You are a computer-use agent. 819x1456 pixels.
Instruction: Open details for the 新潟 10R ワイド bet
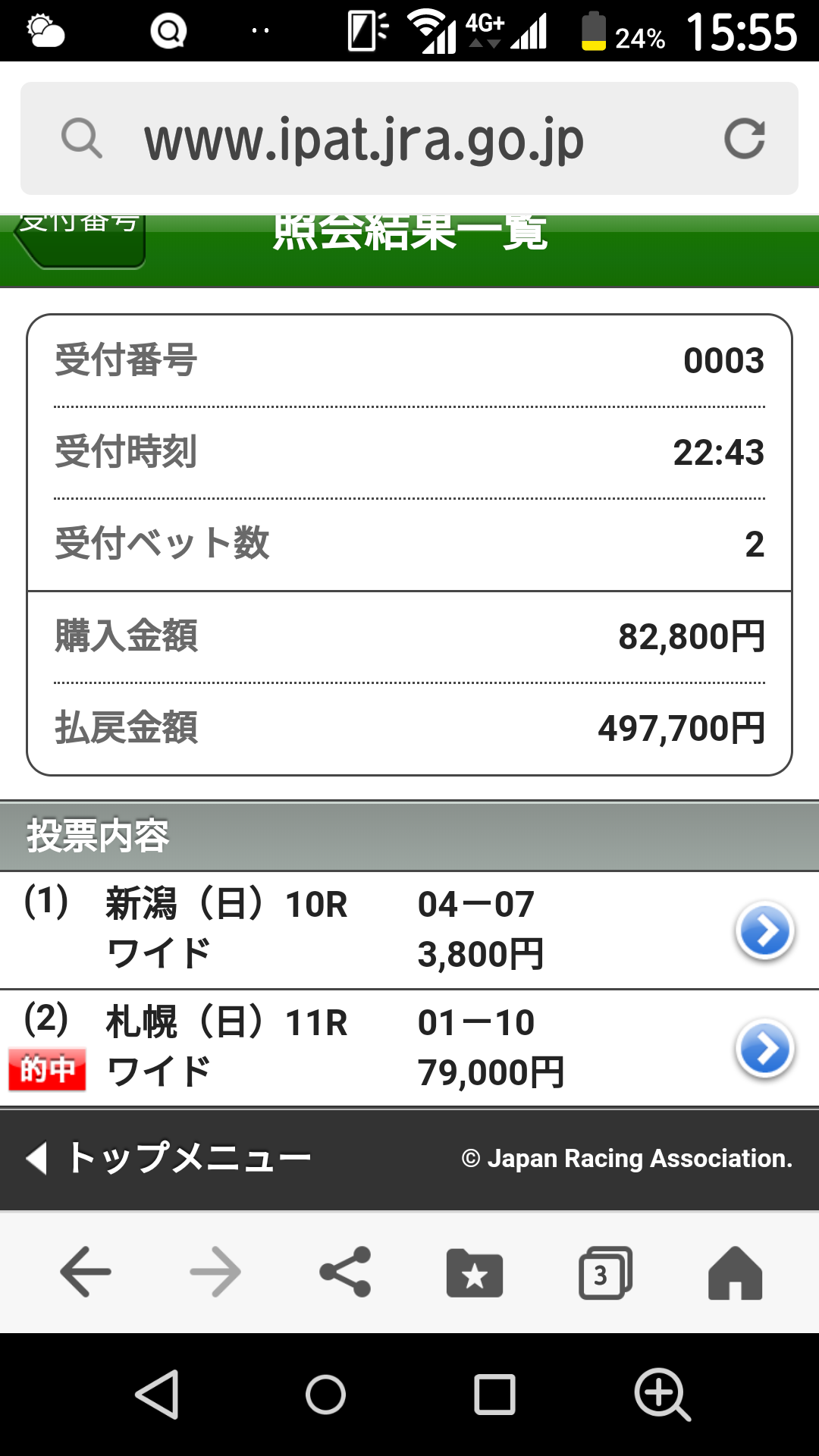tap(764, 930)
